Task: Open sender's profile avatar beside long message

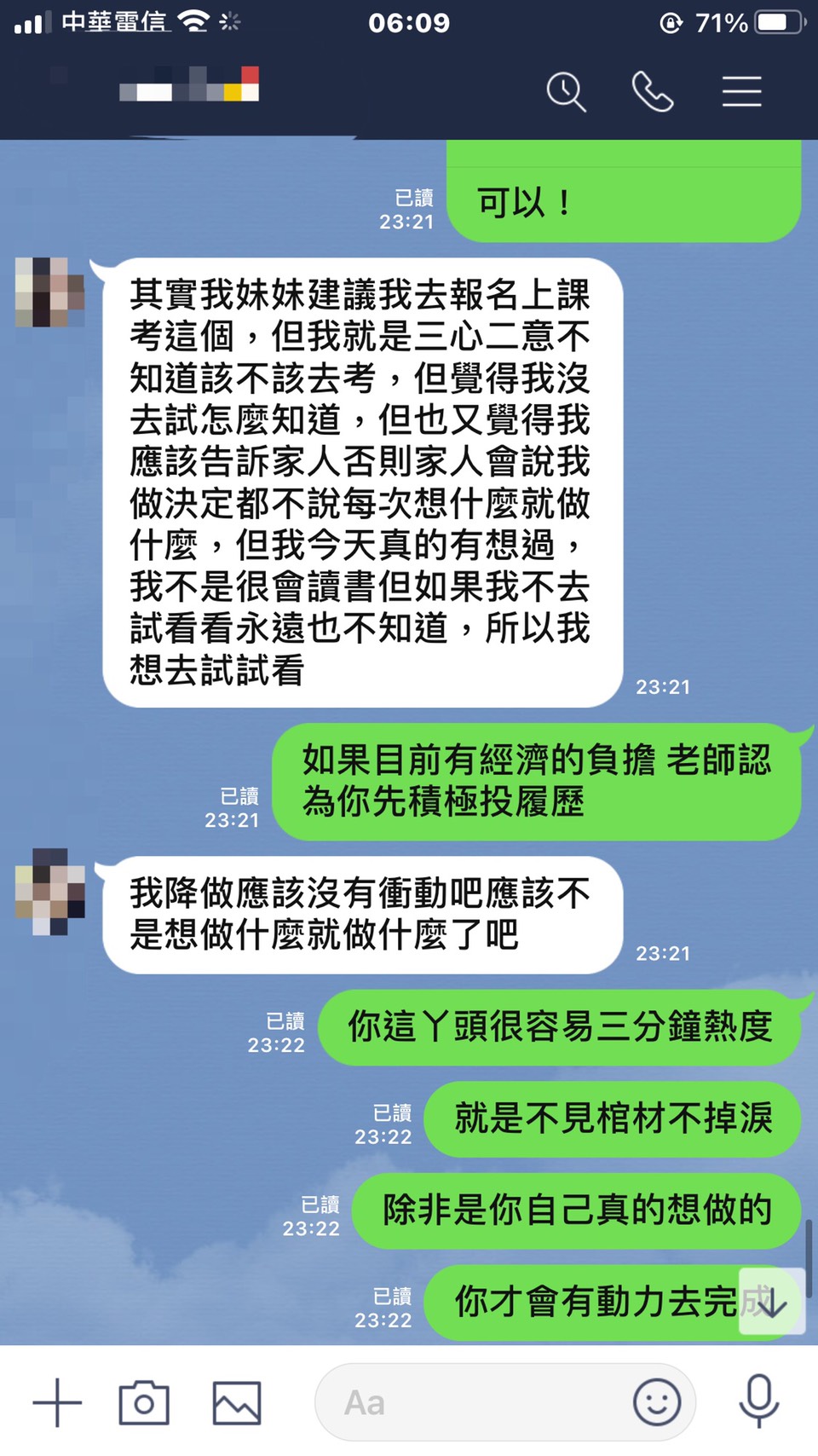Action: tap(50, 292)
